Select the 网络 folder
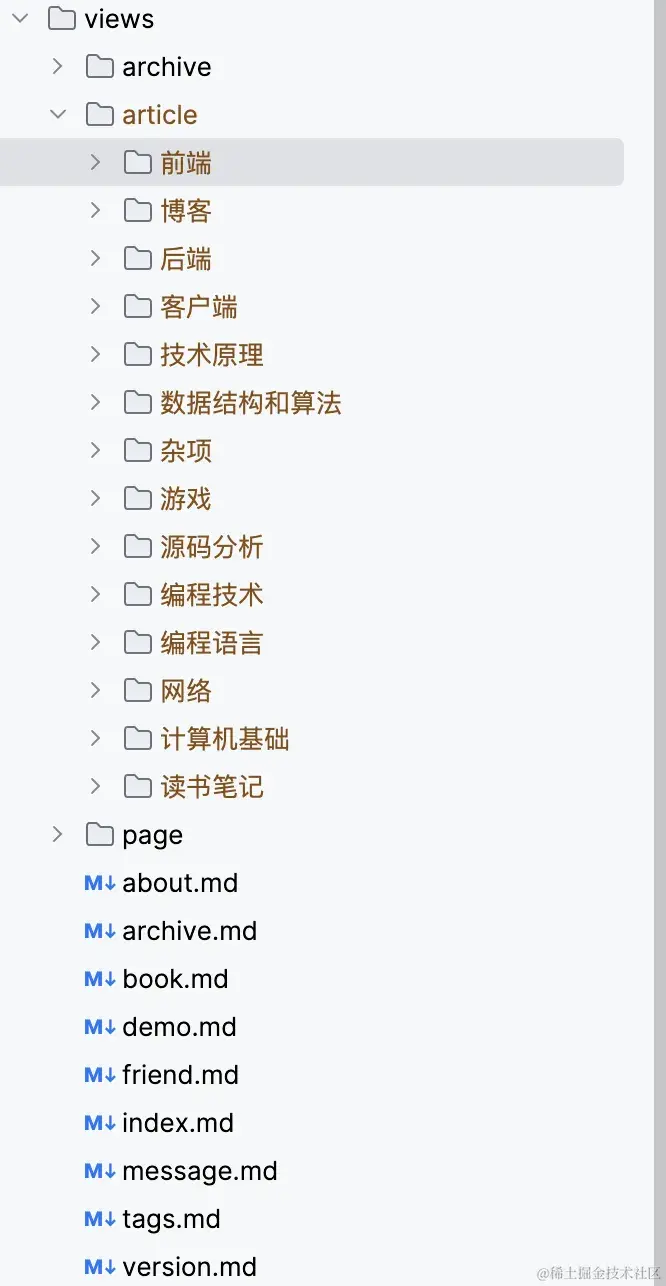666x1286 pixels. point(311,691)
